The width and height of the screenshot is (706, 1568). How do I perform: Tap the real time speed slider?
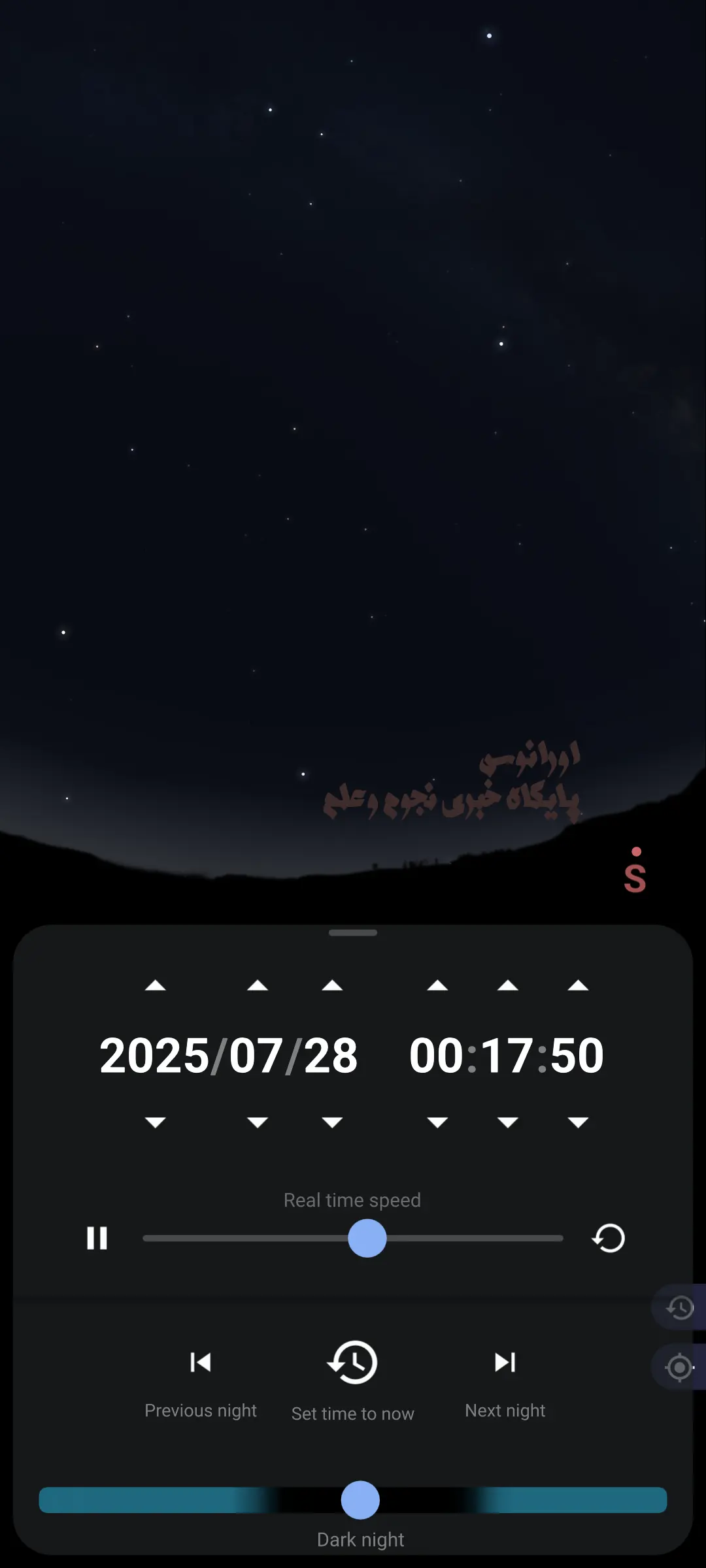click(367, 1238)
